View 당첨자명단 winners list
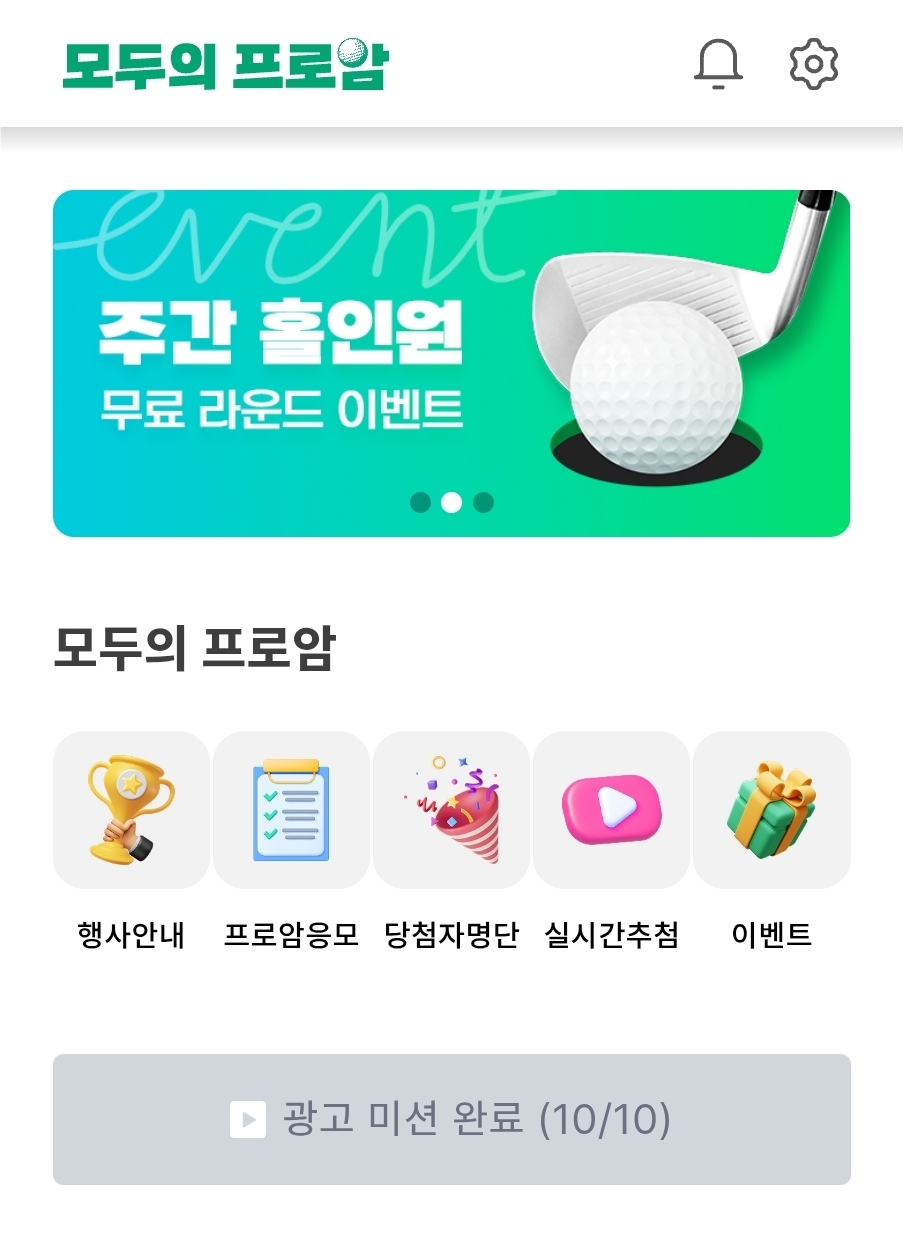Screen dimensions: 904x1250 [x=451, y=810]
